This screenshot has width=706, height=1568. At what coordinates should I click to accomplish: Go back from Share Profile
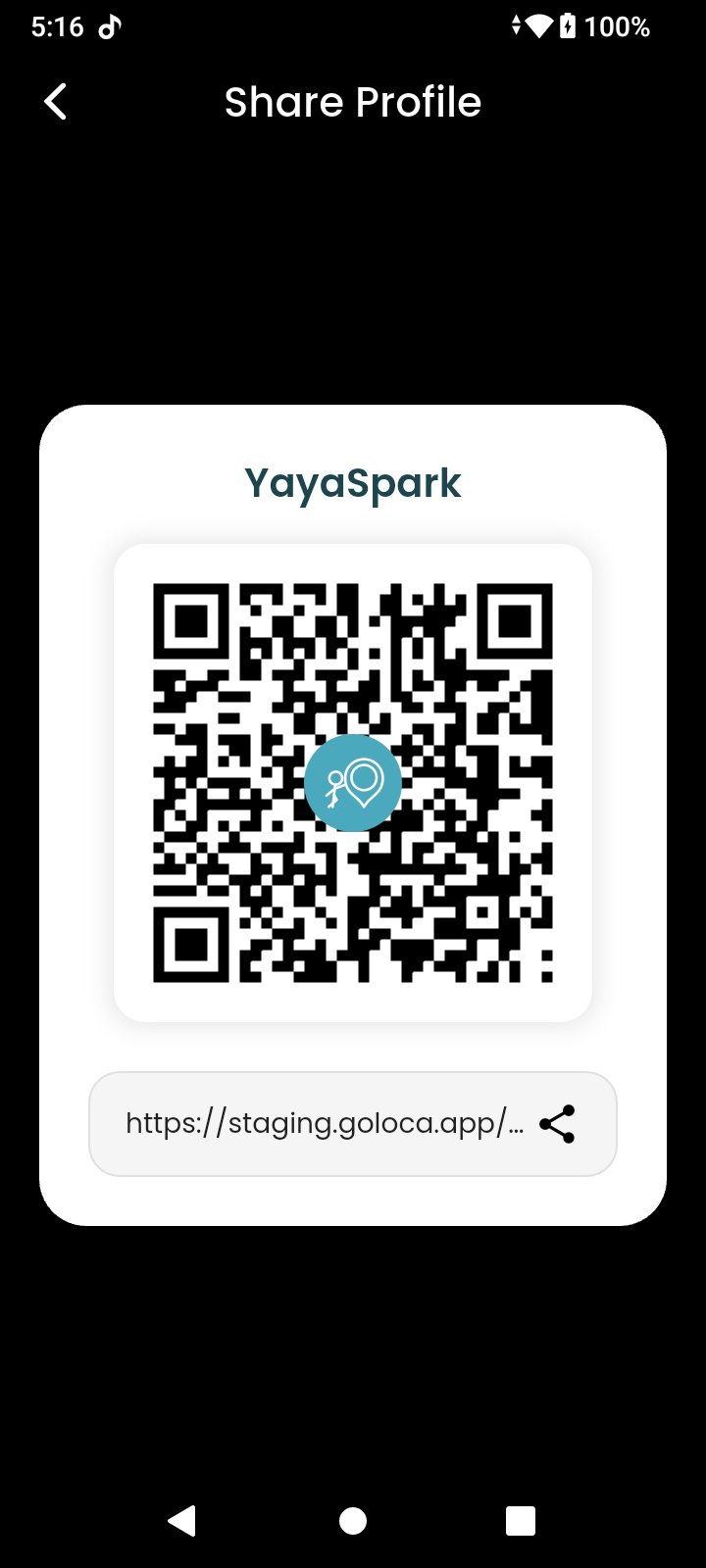(x=56, y=102)
